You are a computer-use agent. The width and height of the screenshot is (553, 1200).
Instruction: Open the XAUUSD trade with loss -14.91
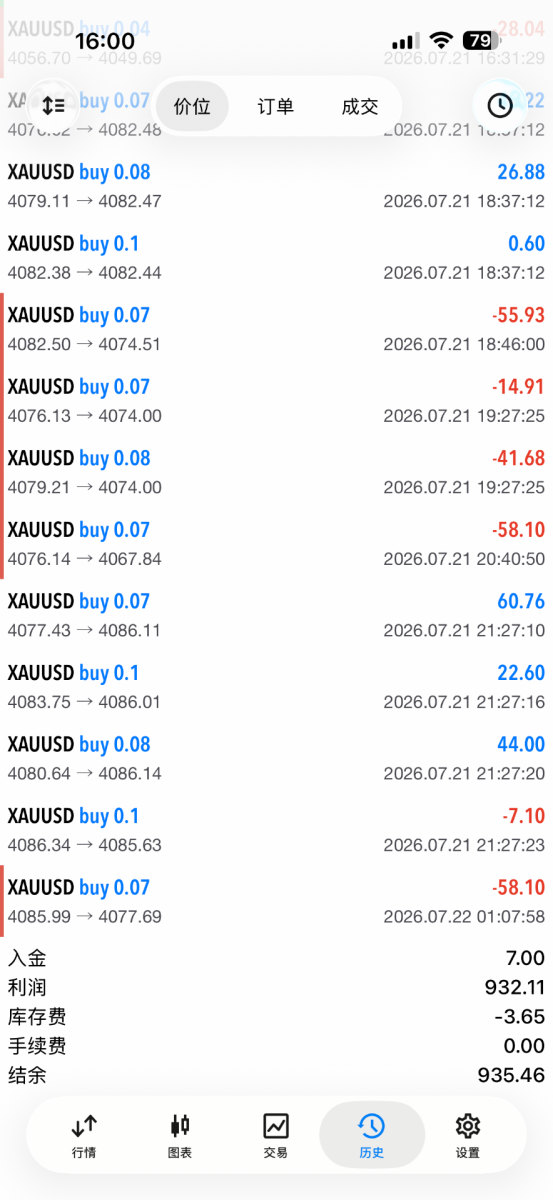[276, 401]
